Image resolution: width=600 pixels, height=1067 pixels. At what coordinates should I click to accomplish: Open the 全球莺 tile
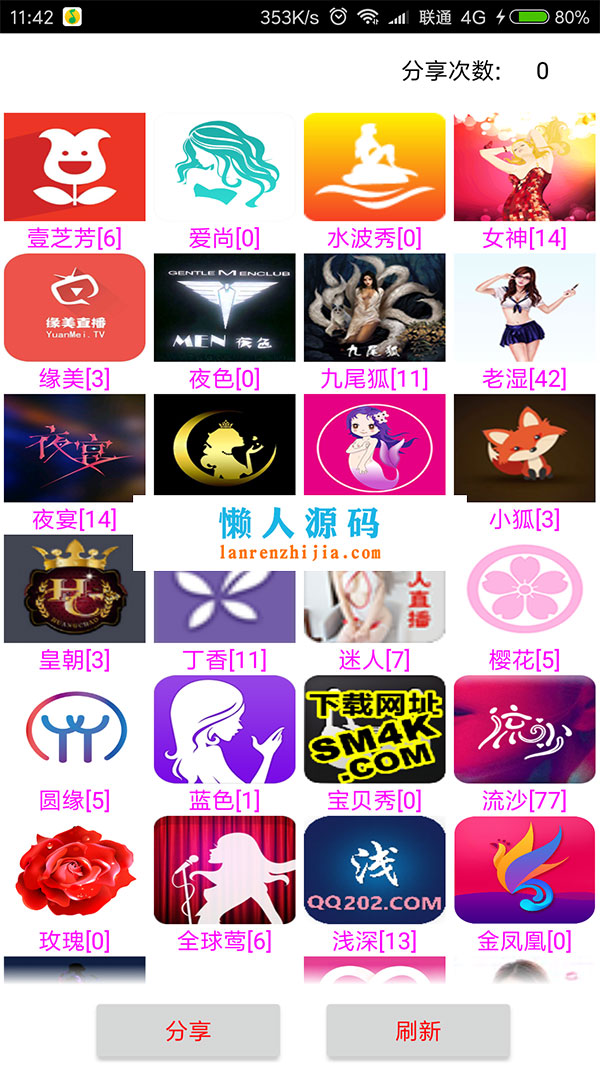click(x=225, y=870)
